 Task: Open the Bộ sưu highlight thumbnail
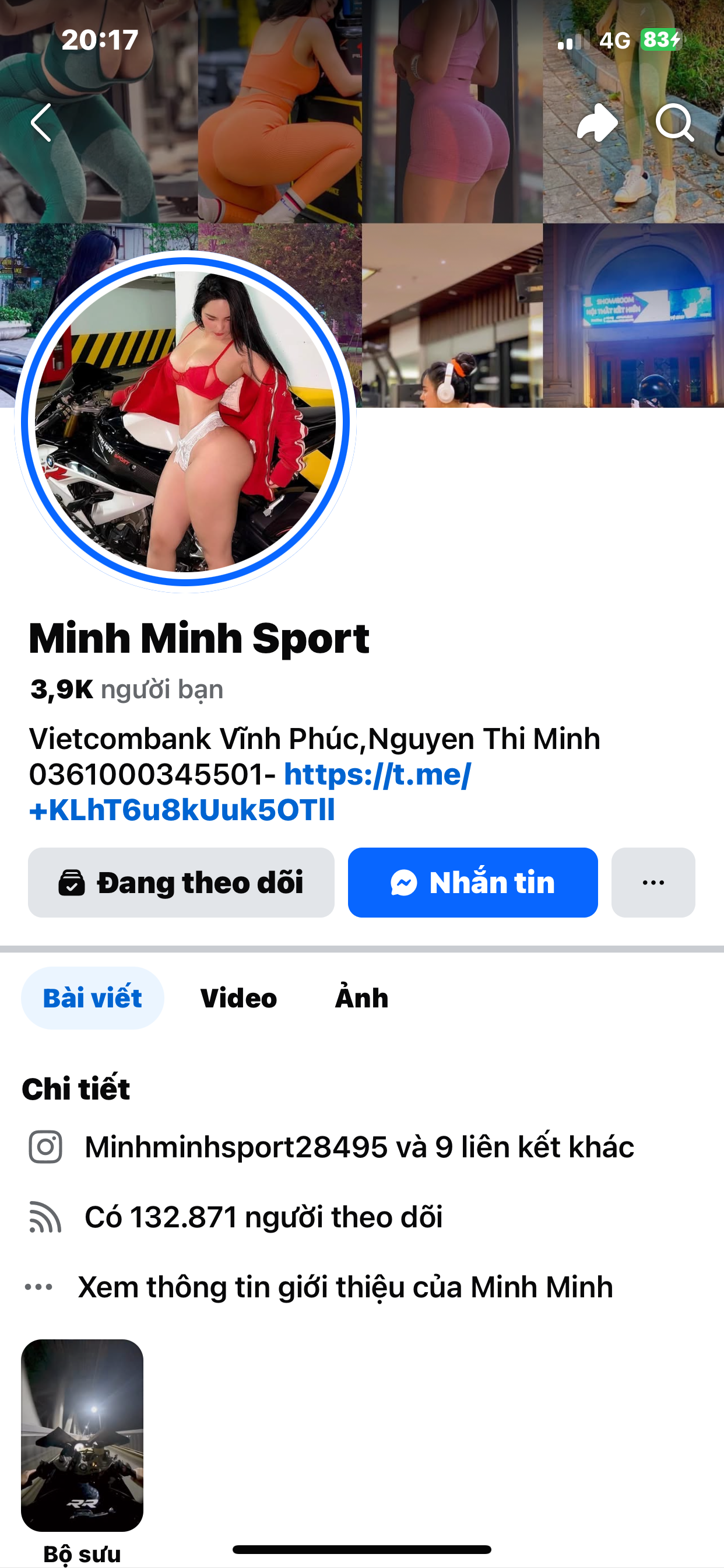[x=82, y=1434]
